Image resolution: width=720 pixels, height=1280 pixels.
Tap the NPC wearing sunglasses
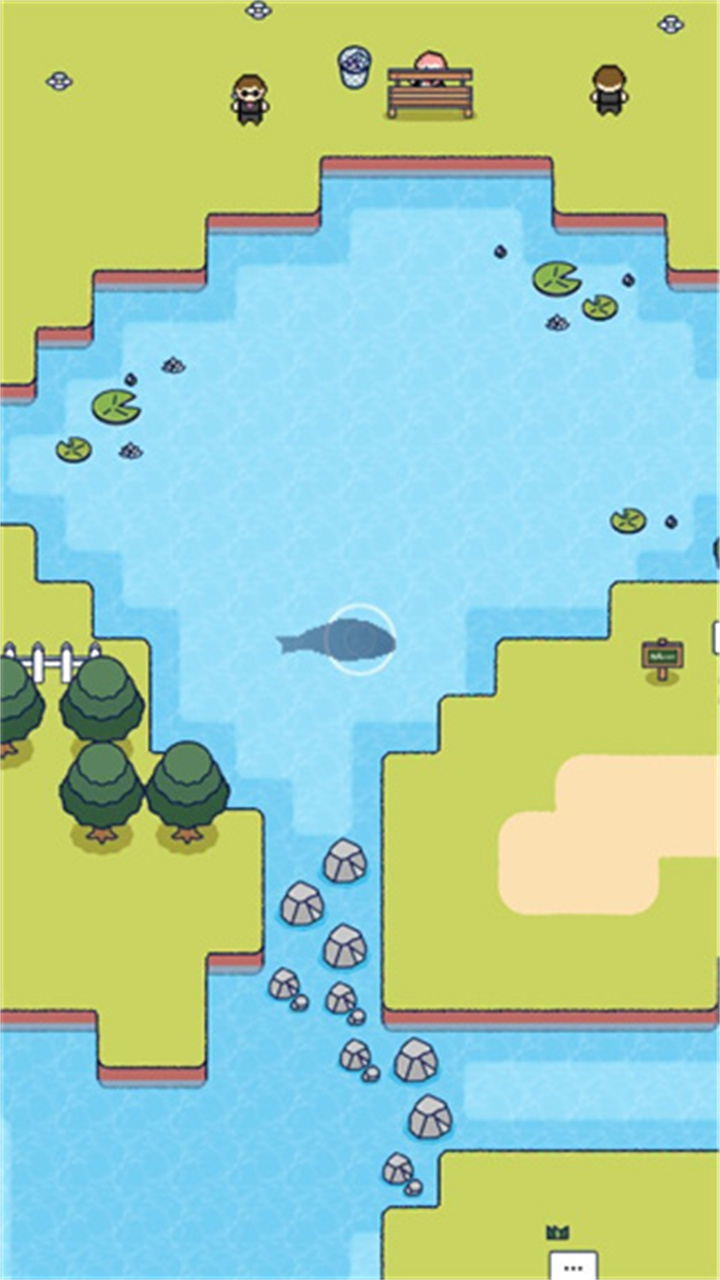249,99
